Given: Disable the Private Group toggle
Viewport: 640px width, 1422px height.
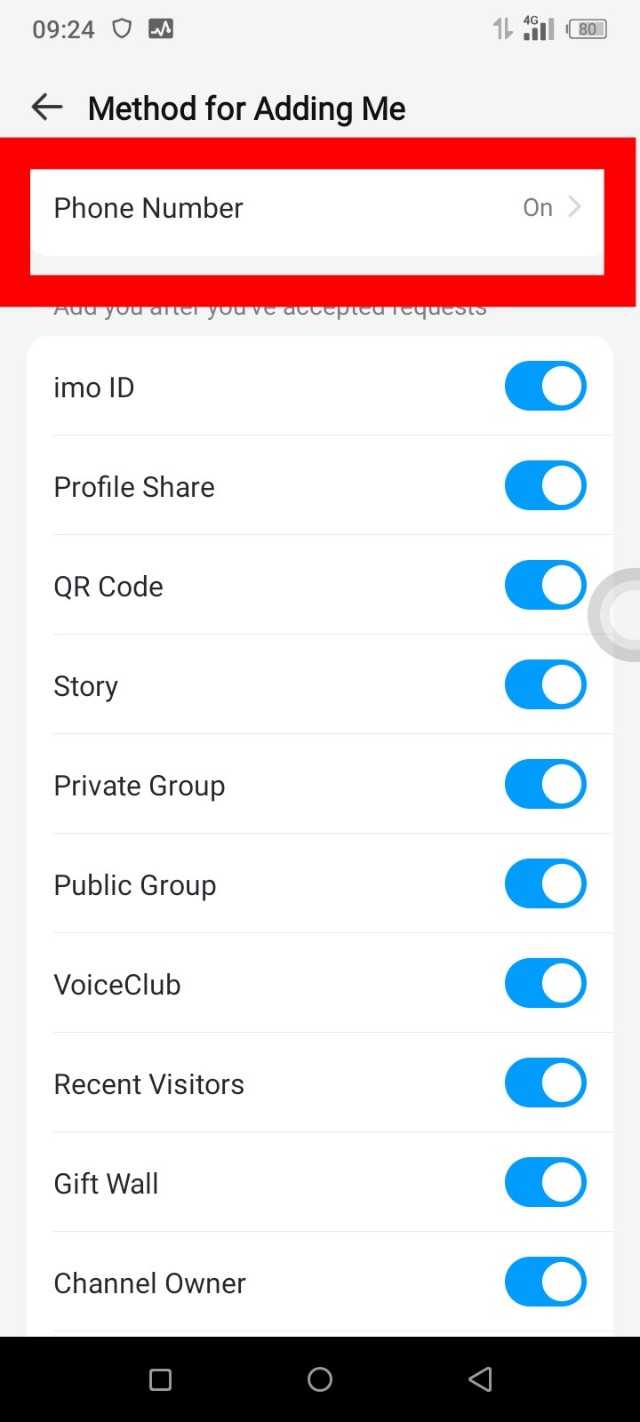Looking at the screenshot, I should tap(545, 785).
